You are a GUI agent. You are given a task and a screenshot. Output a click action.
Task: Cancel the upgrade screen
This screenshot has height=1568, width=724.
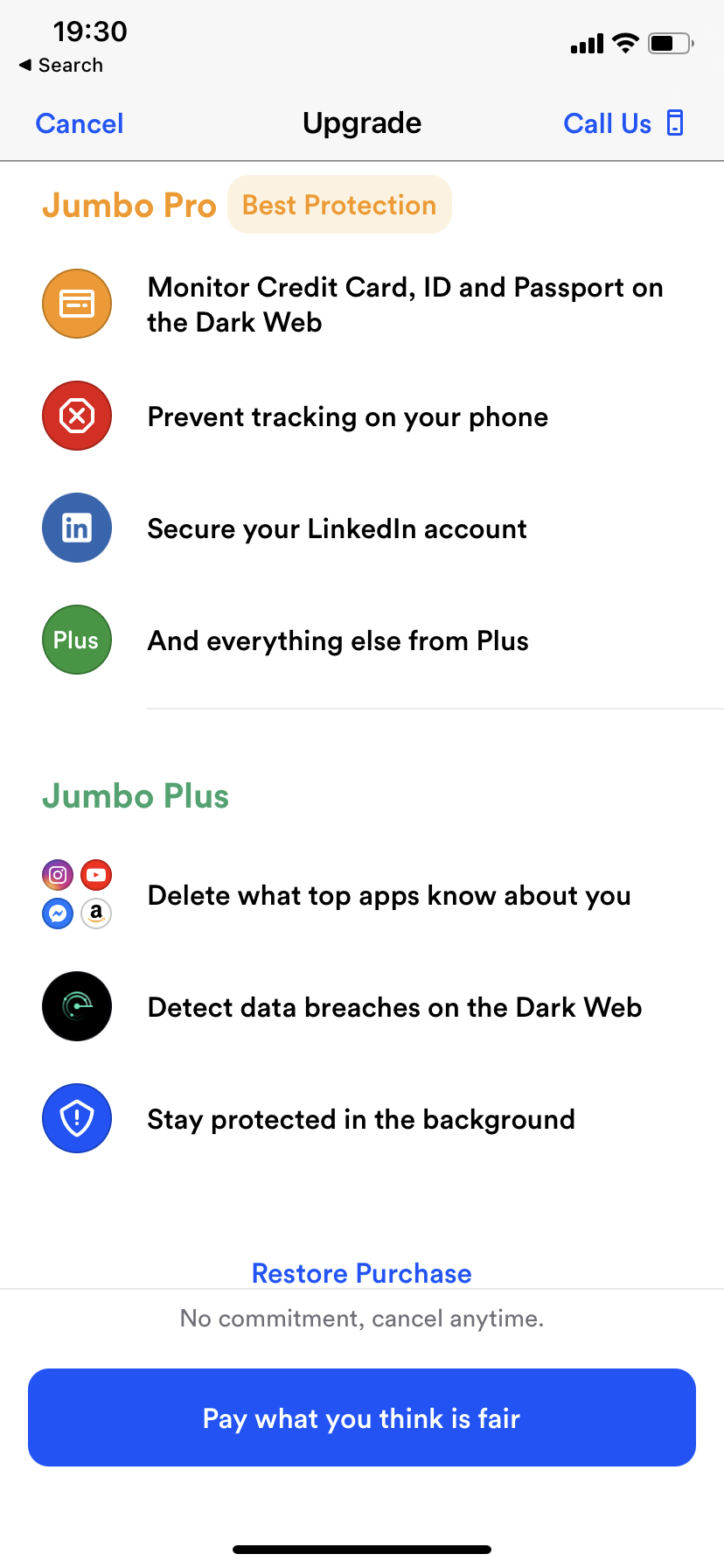pos(79,123)
